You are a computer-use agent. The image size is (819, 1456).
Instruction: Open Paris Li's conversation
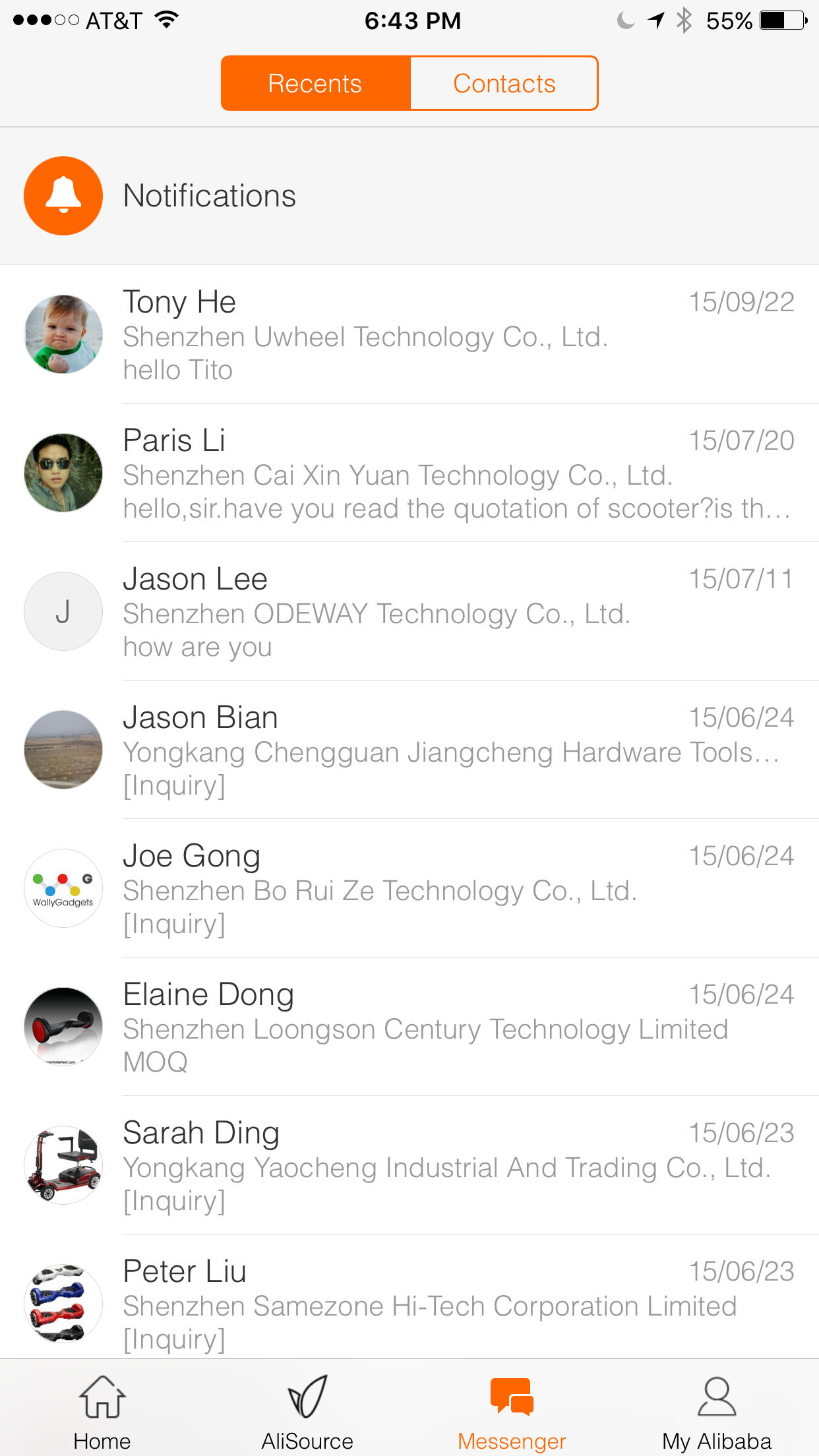(x=409, y=473)
